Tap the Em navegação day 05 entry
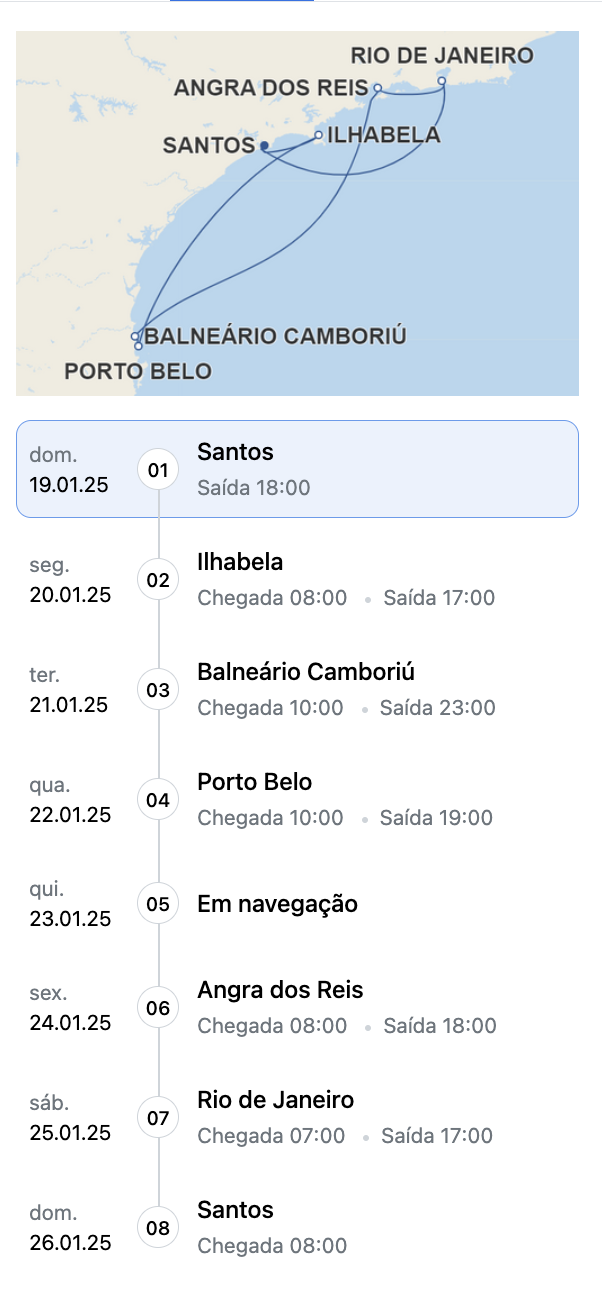This screenshot has height=1292, width=602. (297, 904)
